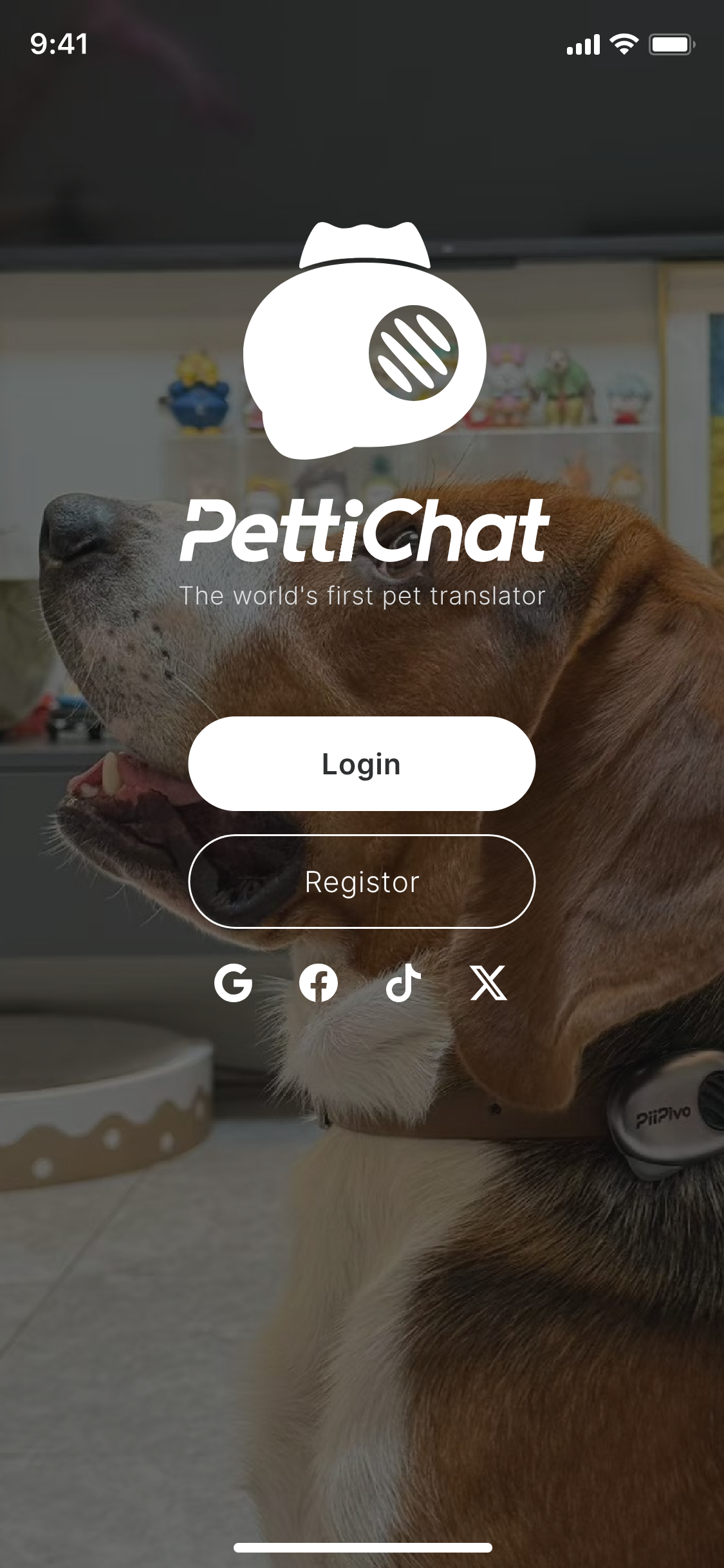This screenshot has width=724, height=1568.
Task: Continue with the Facebook icon
Action: coord(319,983)
